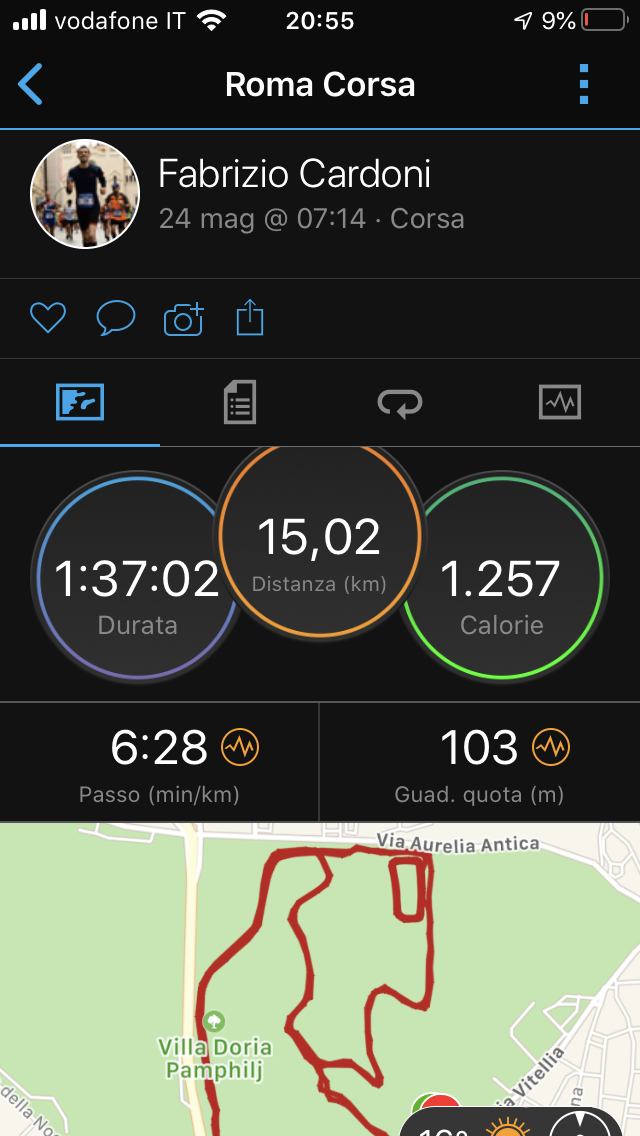Open the route map of Villa Doria Pamphilj
The image size is (640, 1136).
pyautogui.click(x=320, y=979)
